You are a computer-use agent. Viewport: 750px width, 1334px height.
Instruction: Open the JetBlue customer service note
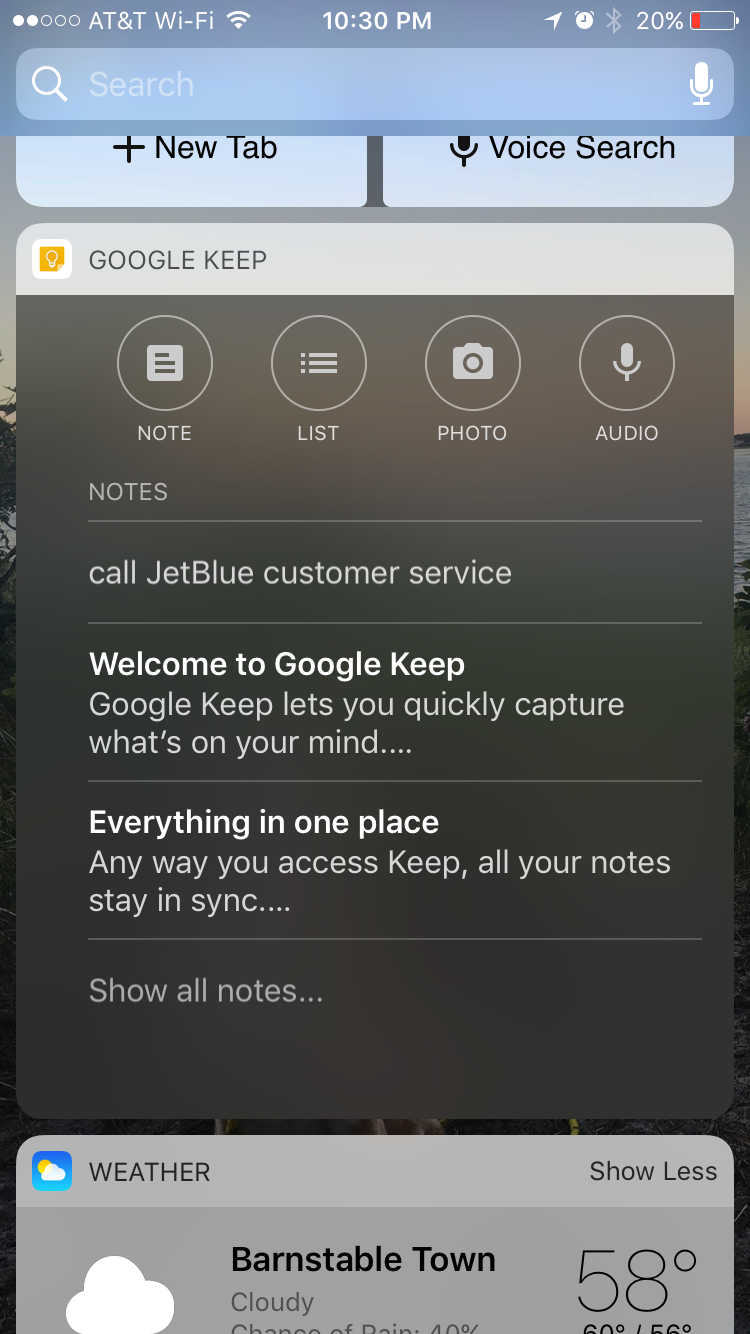click(300, 573)
